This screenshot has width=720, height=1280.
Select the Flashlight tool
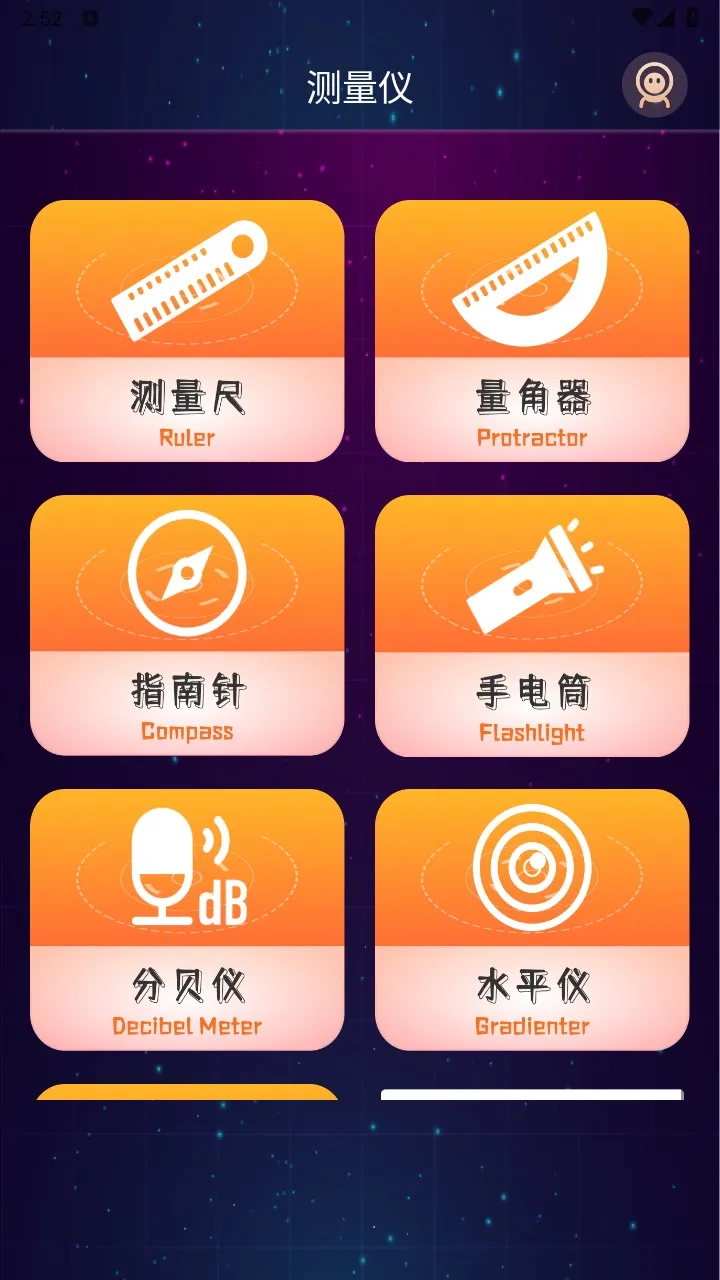(x=532, y=625)
